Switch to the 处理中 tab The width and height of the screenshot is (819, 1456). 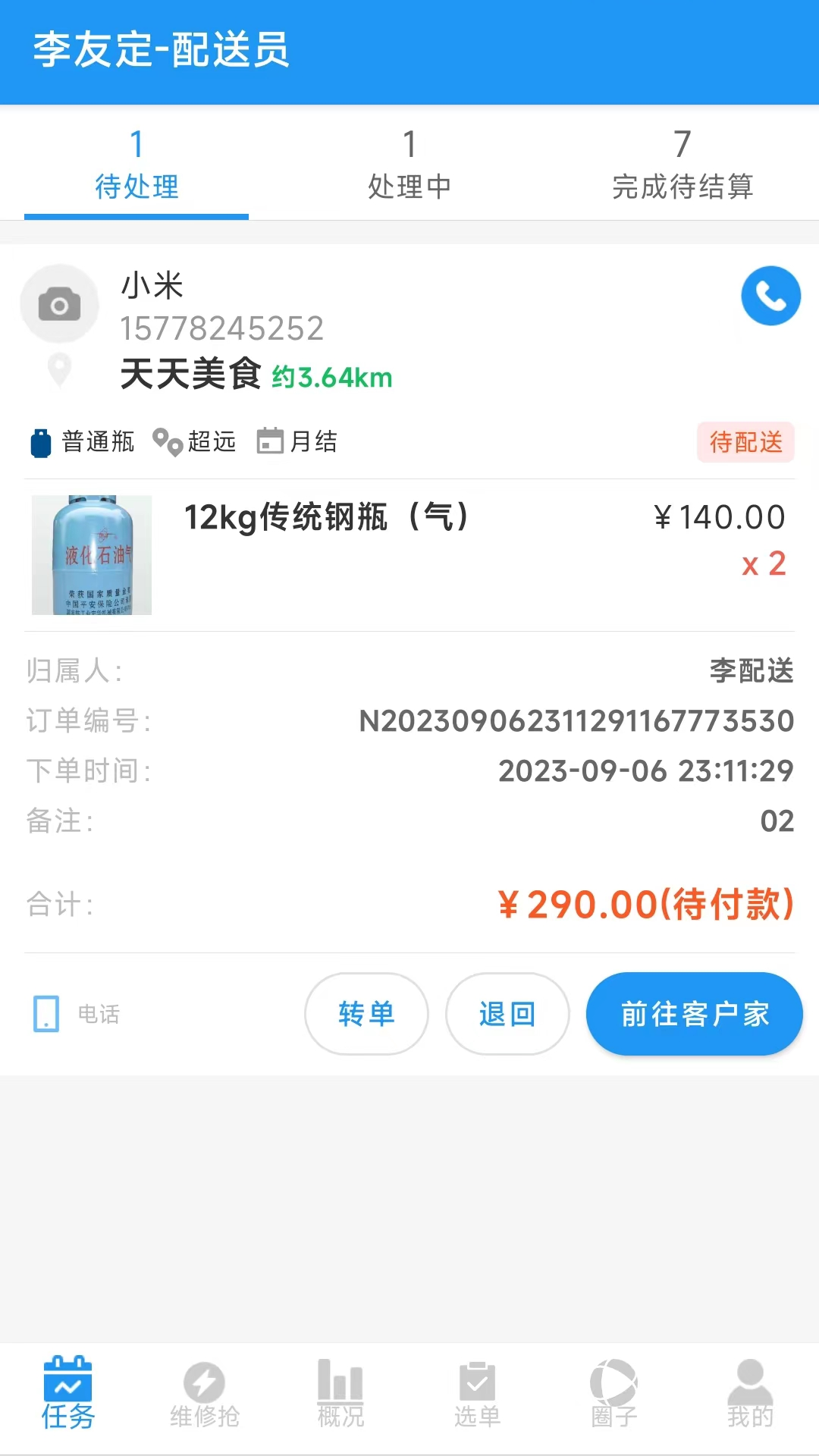(x=409, y=165)
